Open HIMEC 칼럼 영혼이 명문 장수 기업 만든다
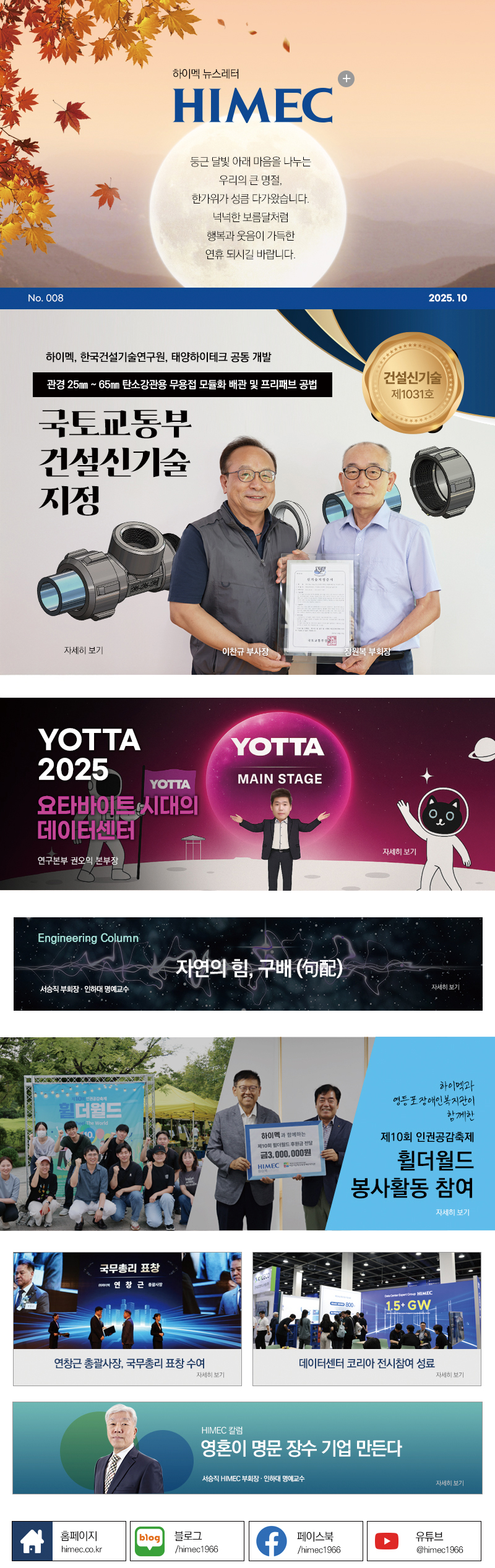 tap(247, 1448)
